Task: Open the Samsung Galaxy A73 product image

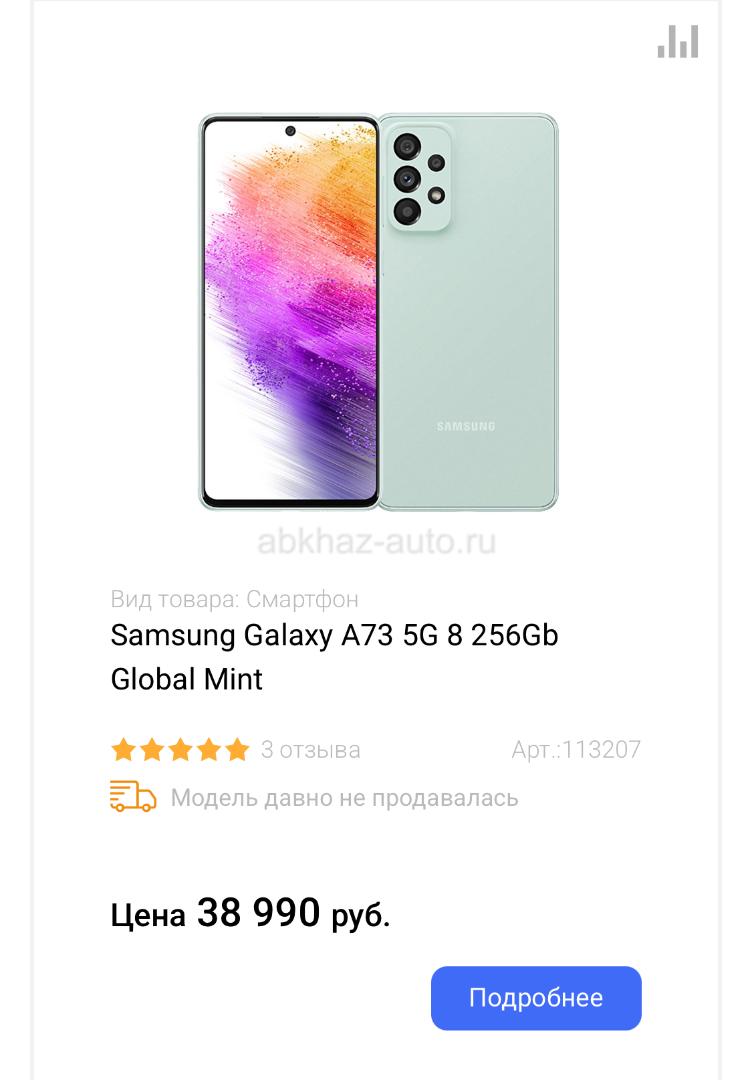Action: pos(378,312)
